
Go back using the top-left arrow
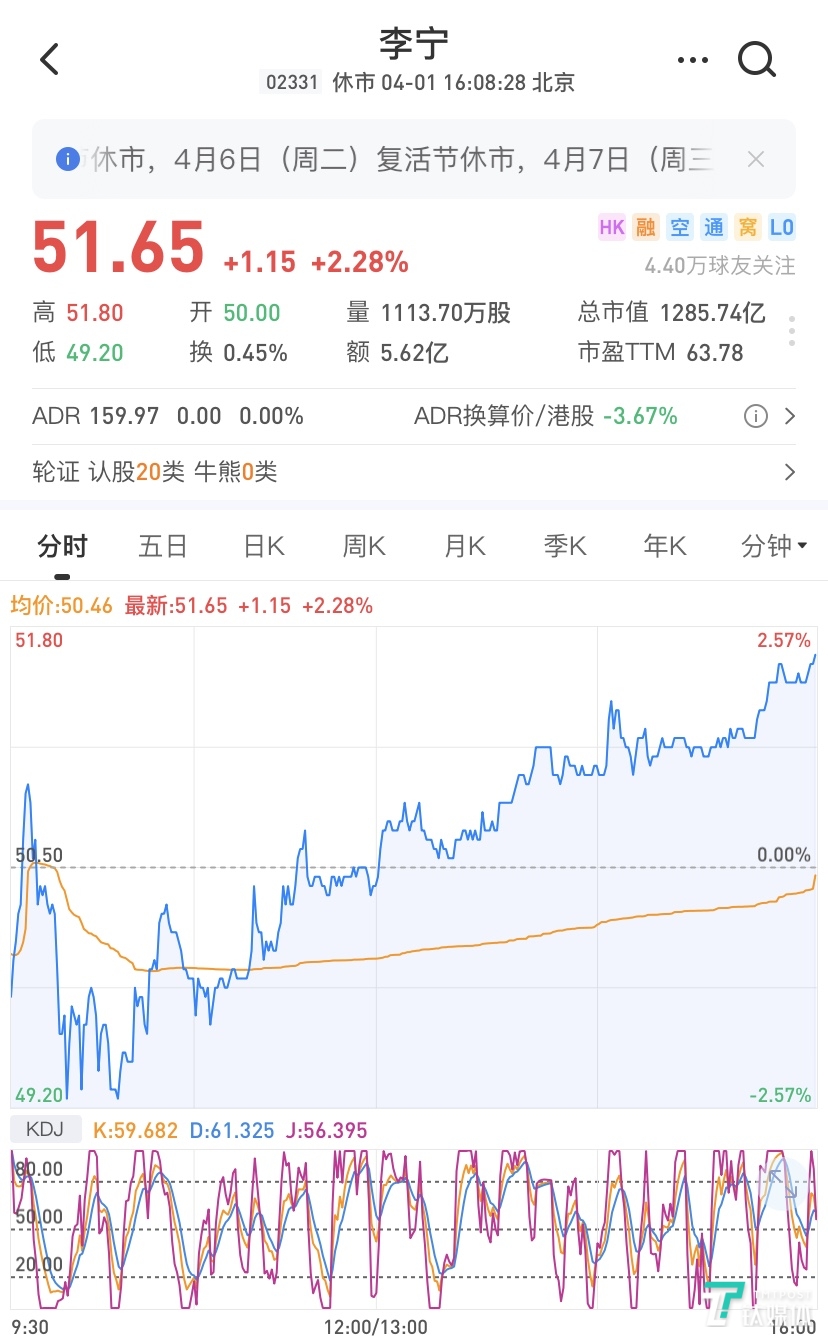[x=50, y=60]
